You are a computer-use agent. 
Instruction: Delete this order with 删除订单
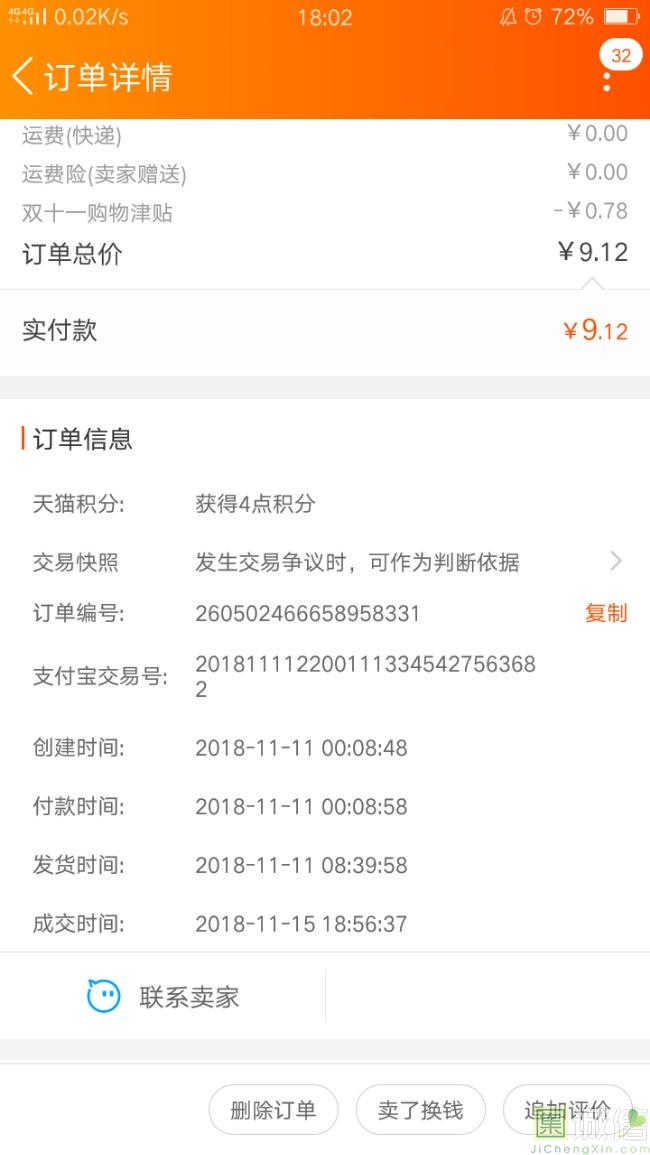pos(273,1110)
